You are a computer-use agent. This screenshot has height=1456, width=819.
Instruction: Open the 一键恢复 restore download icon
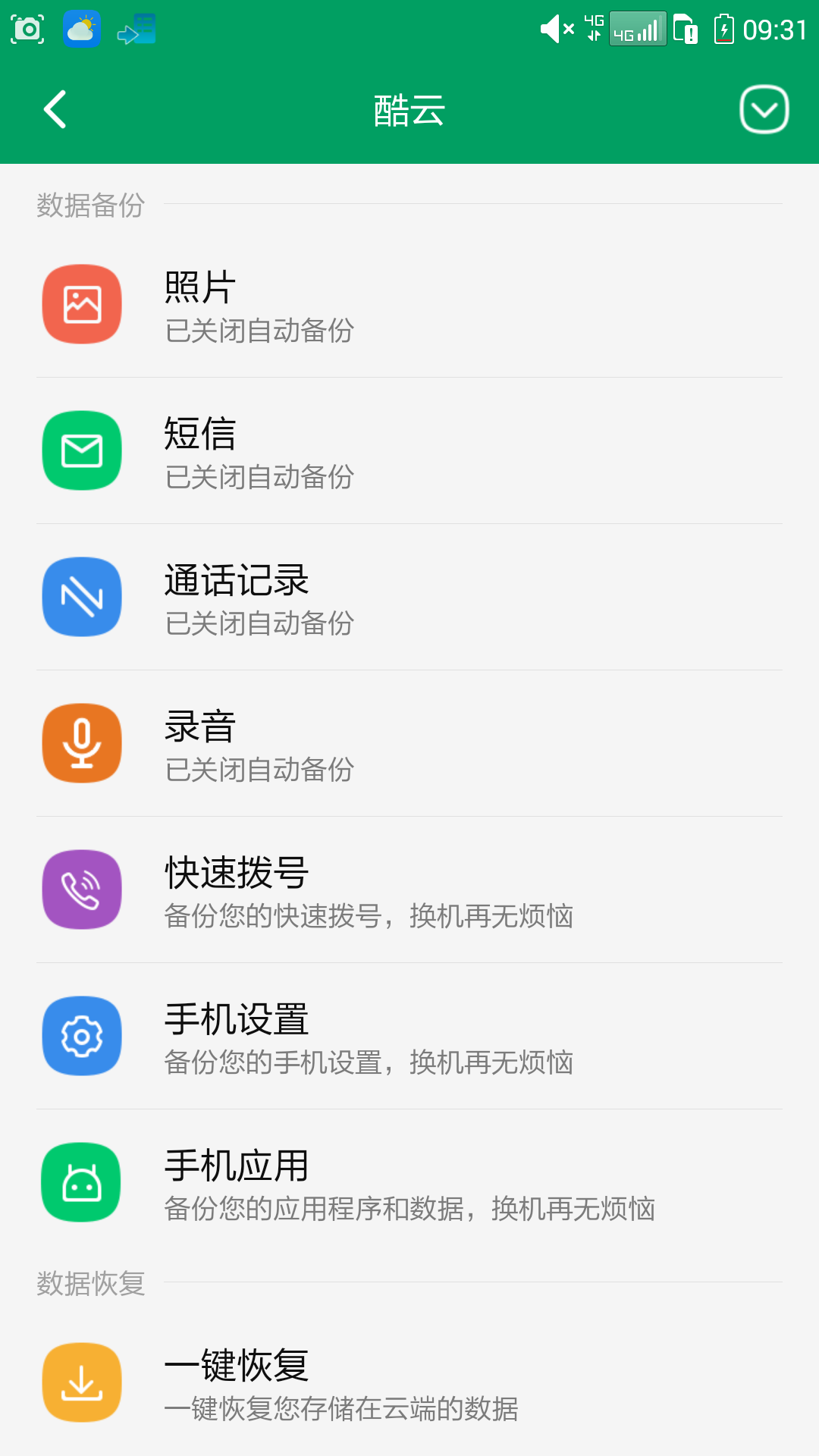(82, 1382)
